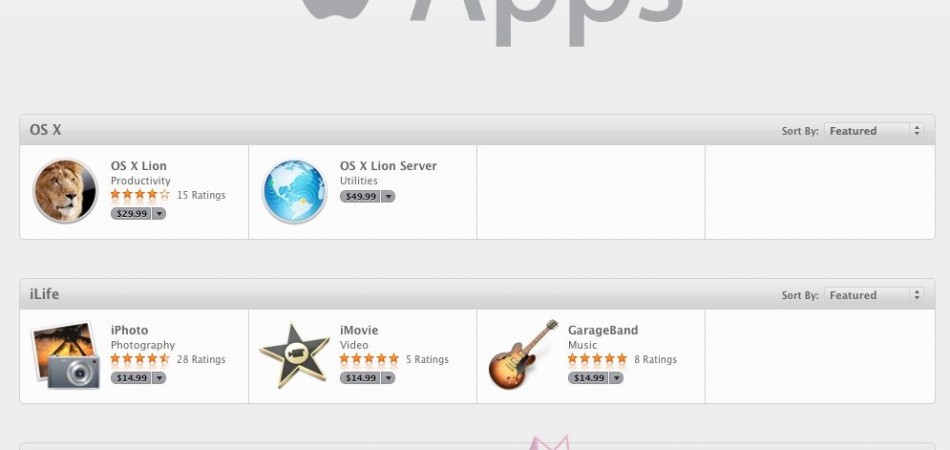950x450 pixels.
Task: Buy OS X Lion for $29.99
Action: (130, 213)
